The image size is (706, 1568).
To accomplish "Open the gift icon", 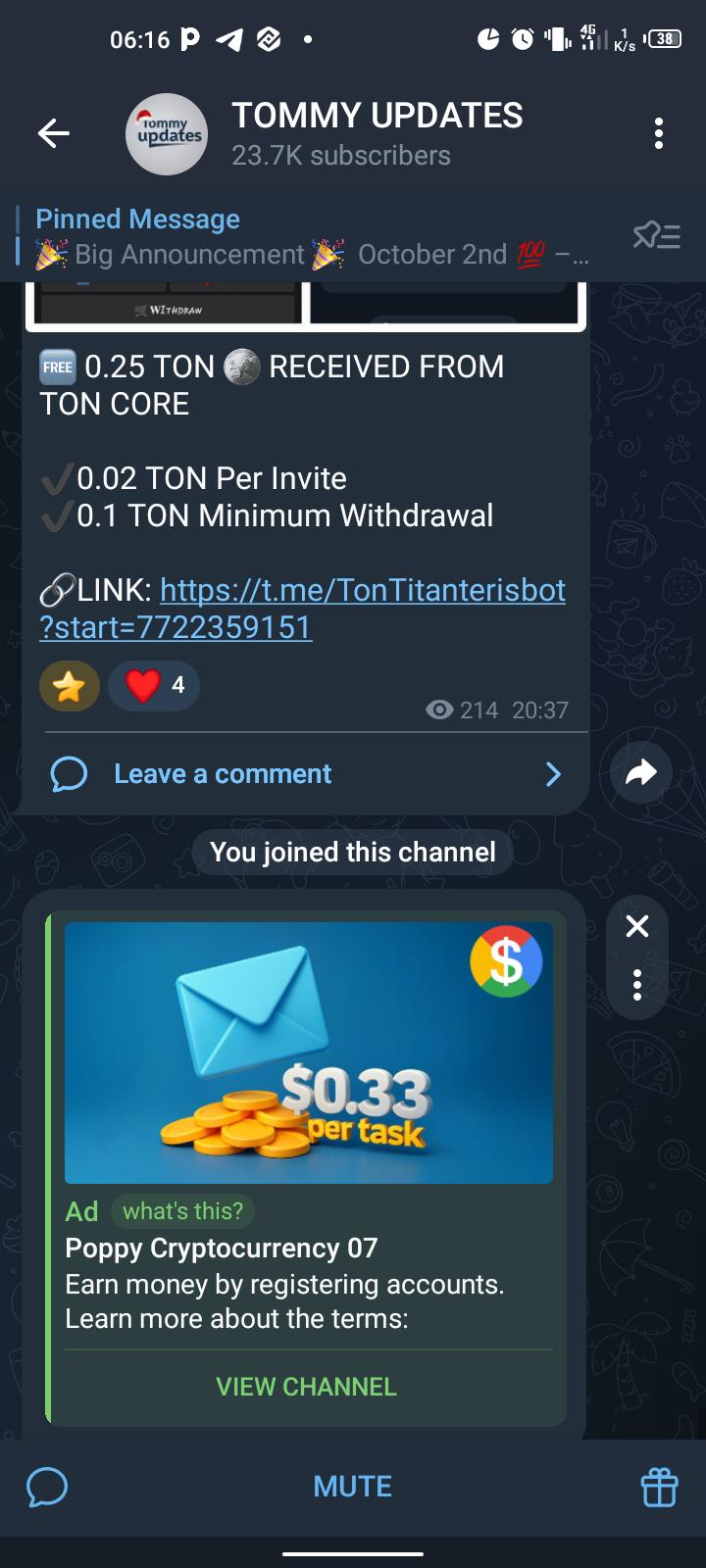I will [x=659, y=1487].
